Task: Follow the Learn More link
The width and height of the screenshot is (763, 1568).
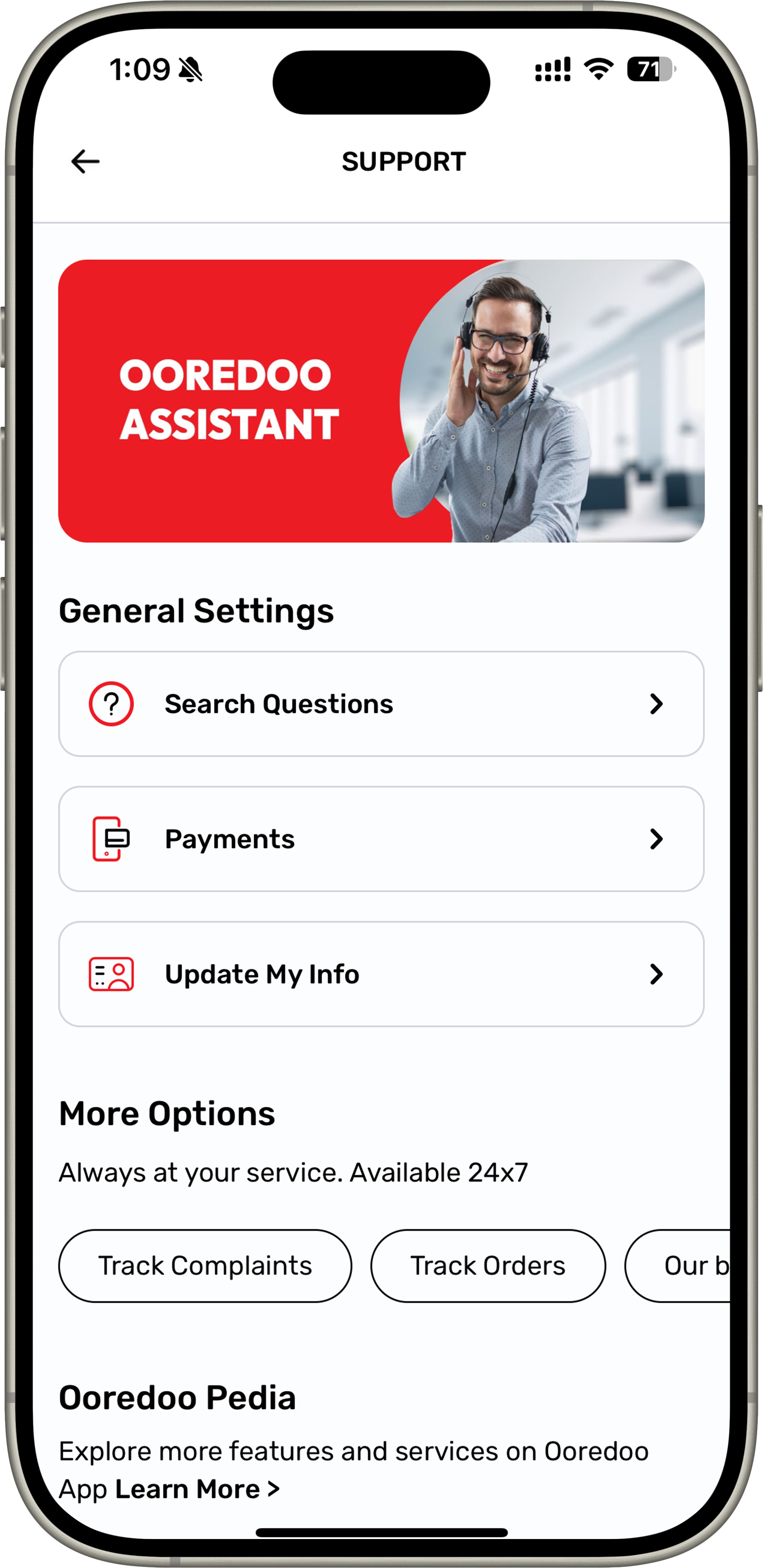Action: coord(196,1489)
